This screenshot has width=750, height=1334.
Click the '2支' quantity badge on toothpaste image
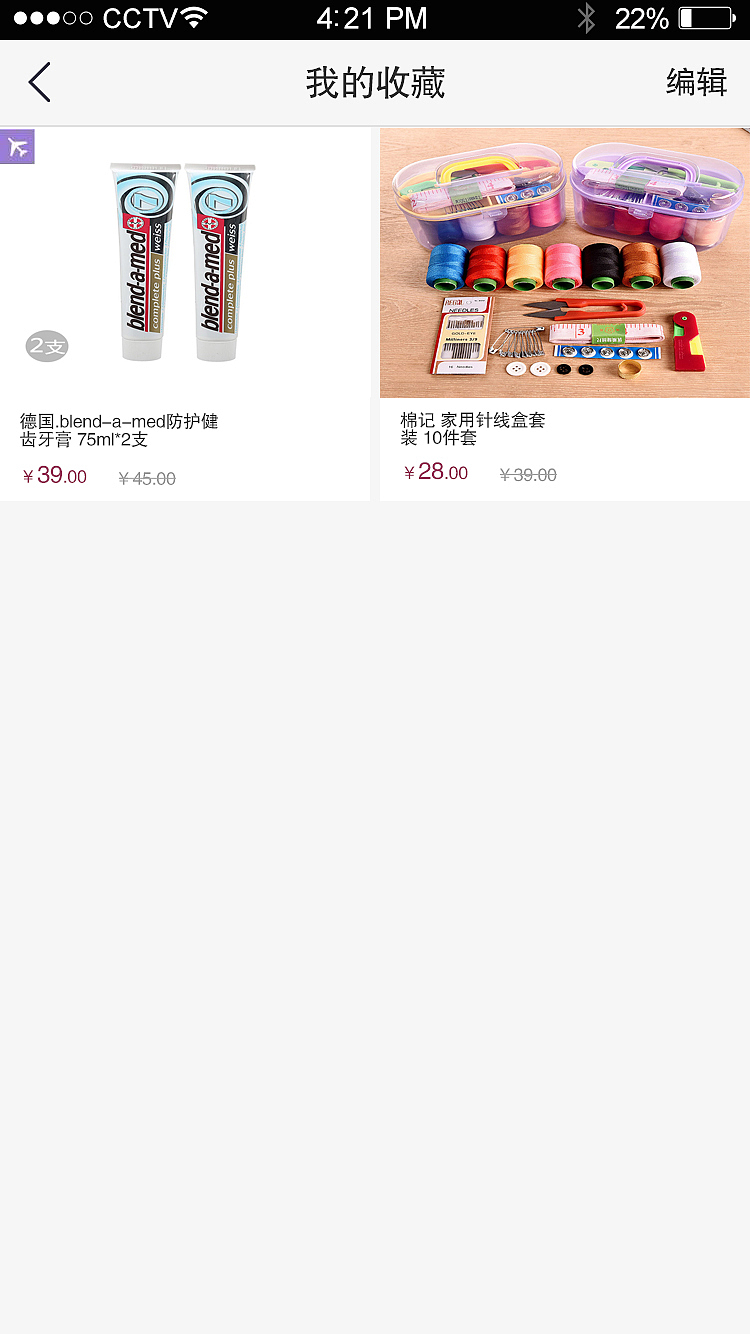point(46,346)
